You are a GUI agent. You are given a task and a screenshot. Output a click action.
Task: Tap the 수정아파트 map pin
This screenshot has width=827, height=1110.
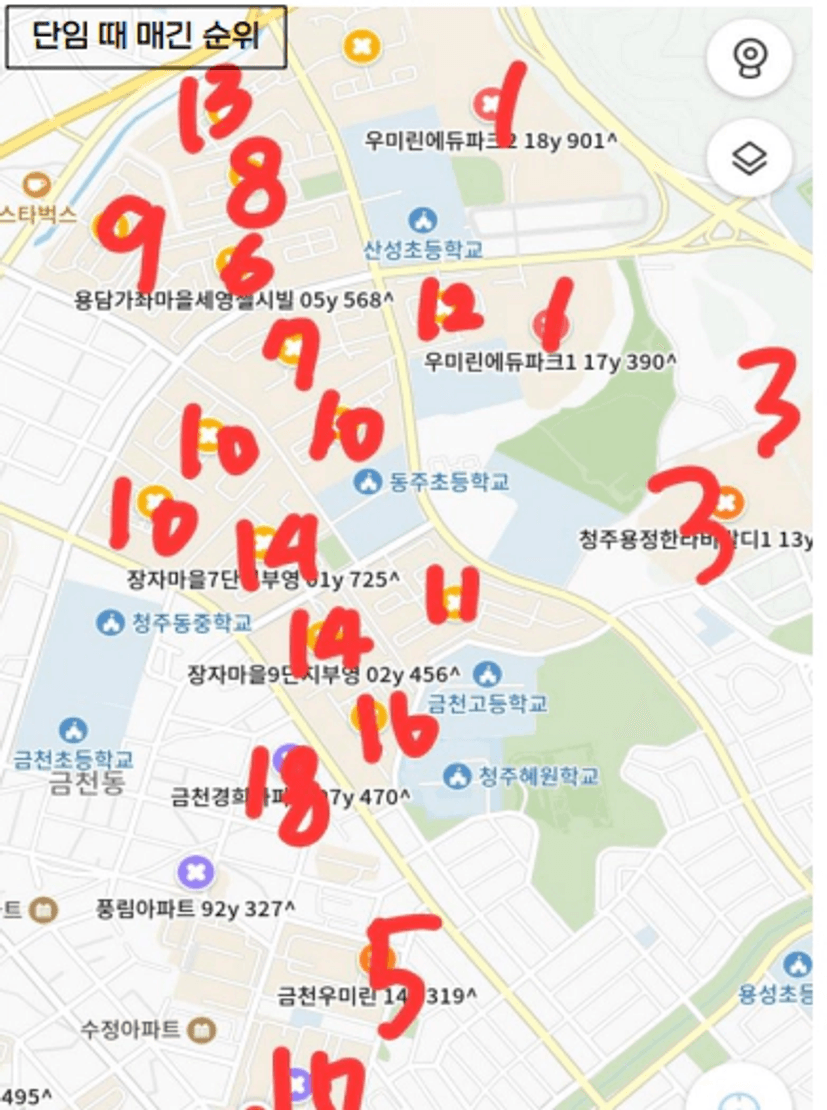[x=203, y=1029]
